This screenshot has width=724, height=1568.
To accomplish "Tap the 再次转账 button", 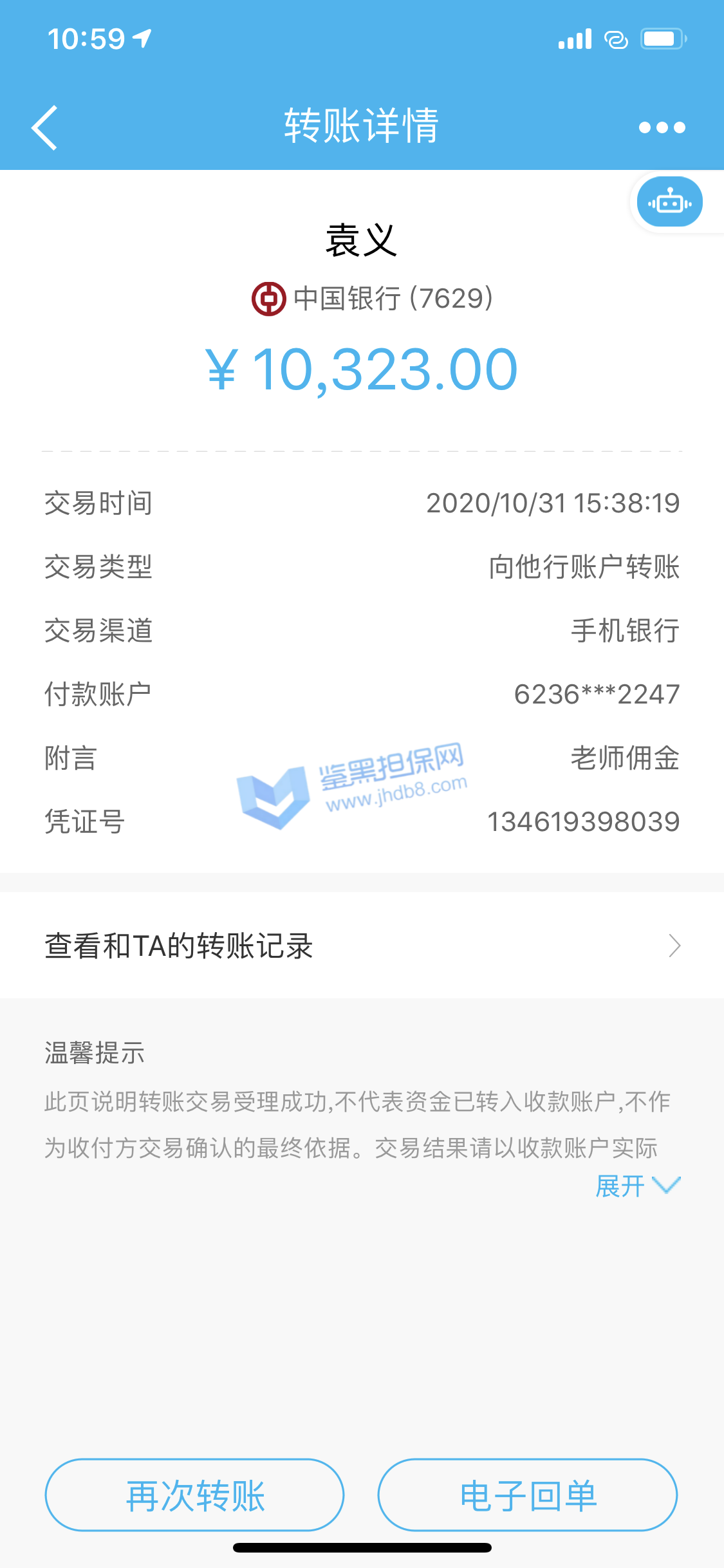I will pos(194,1495).
